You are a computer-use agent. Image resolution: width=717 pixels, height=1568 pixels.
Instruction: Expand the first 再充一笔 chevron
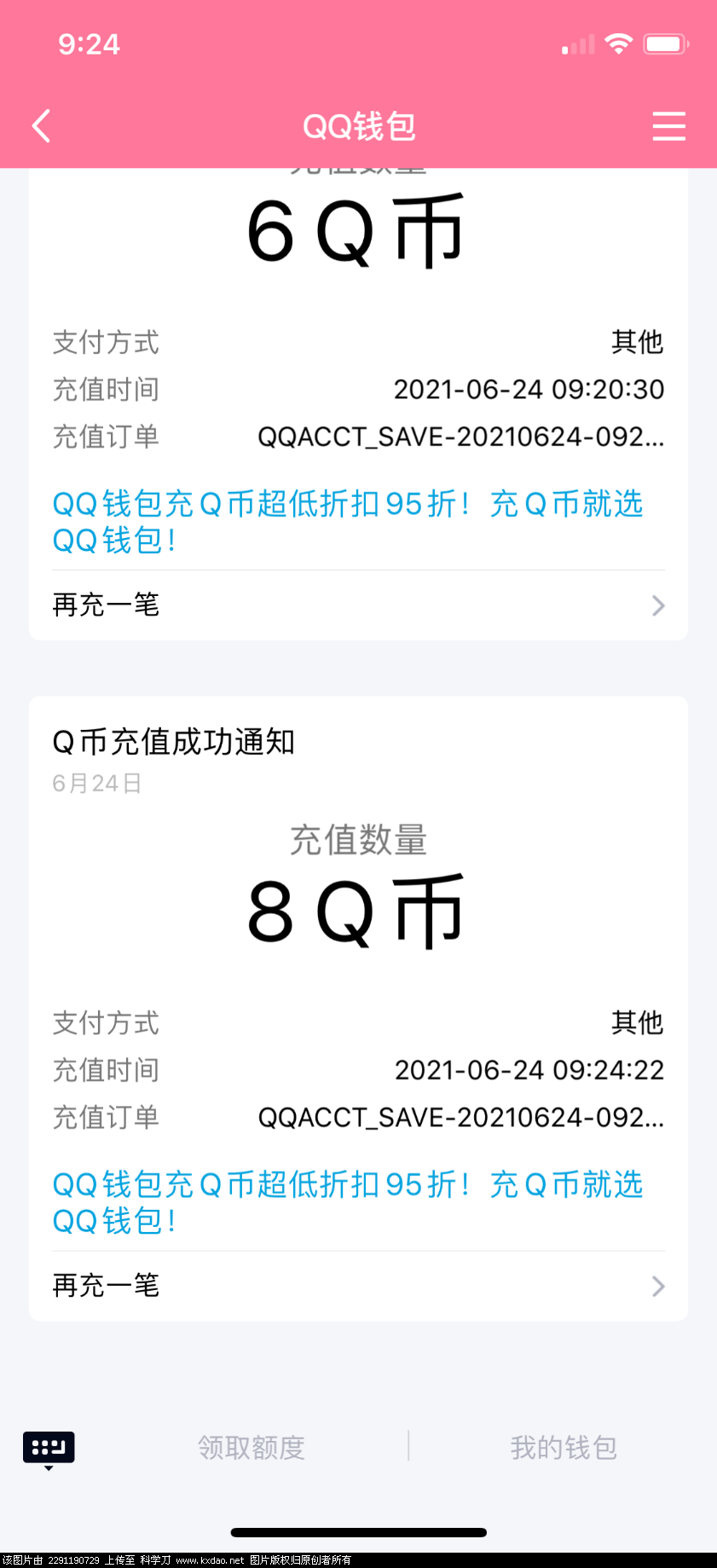click(657, 605)
